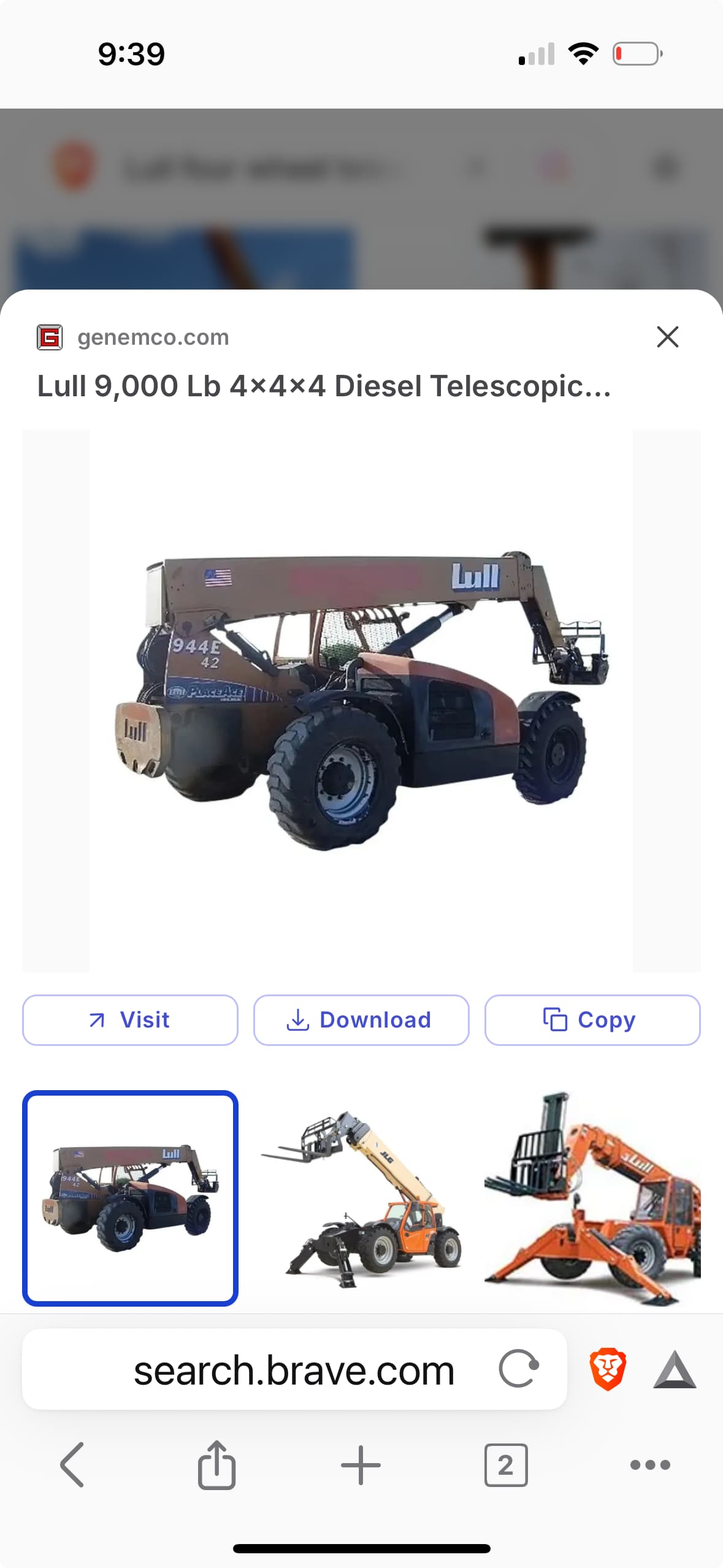The height and width of the screenshot is (1568, 723).
Task: Download the Lull telehandler image
Action: [361, 1020]
